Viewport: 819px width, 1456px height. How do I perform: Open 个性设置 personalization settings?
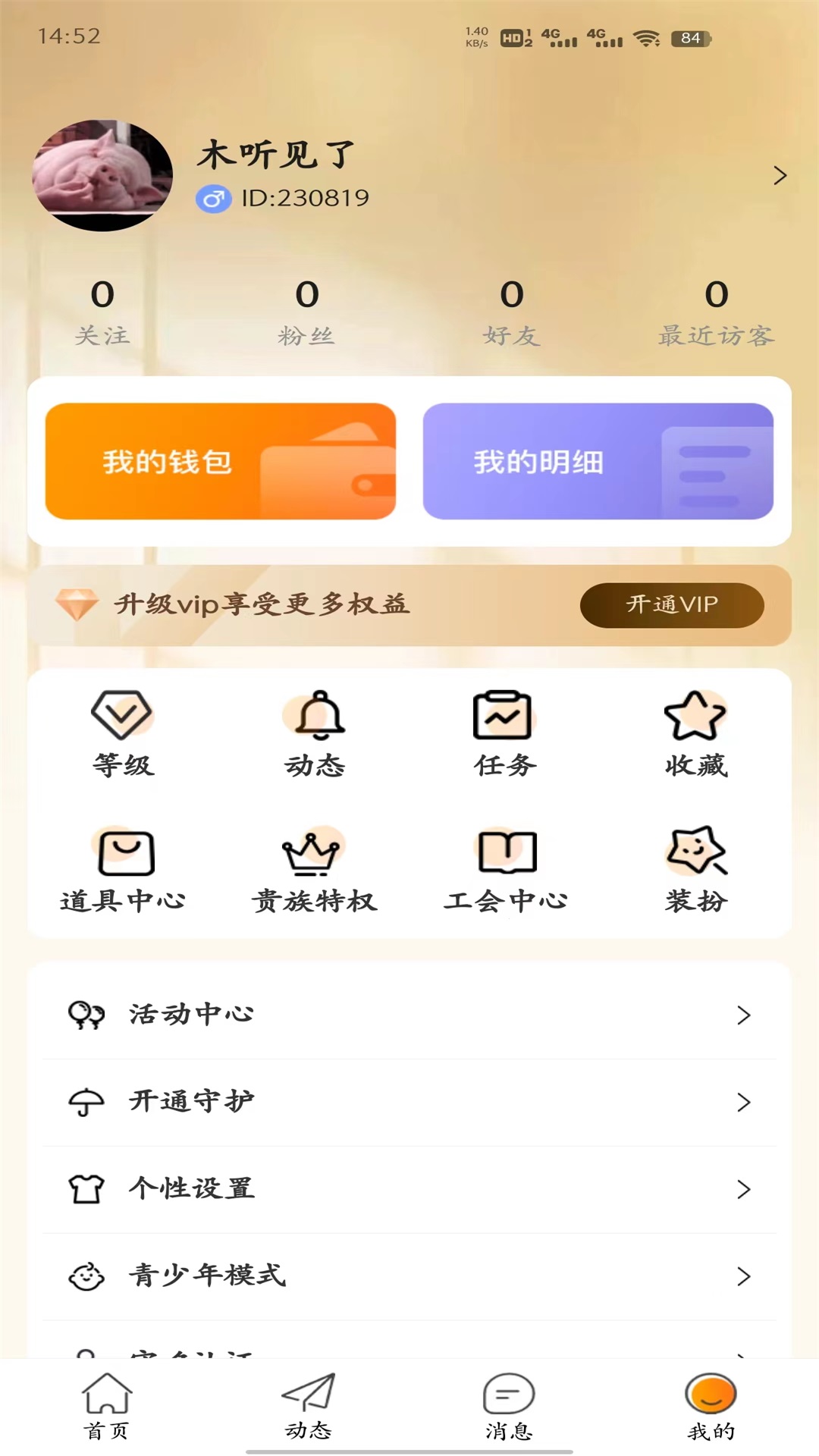409,1188
